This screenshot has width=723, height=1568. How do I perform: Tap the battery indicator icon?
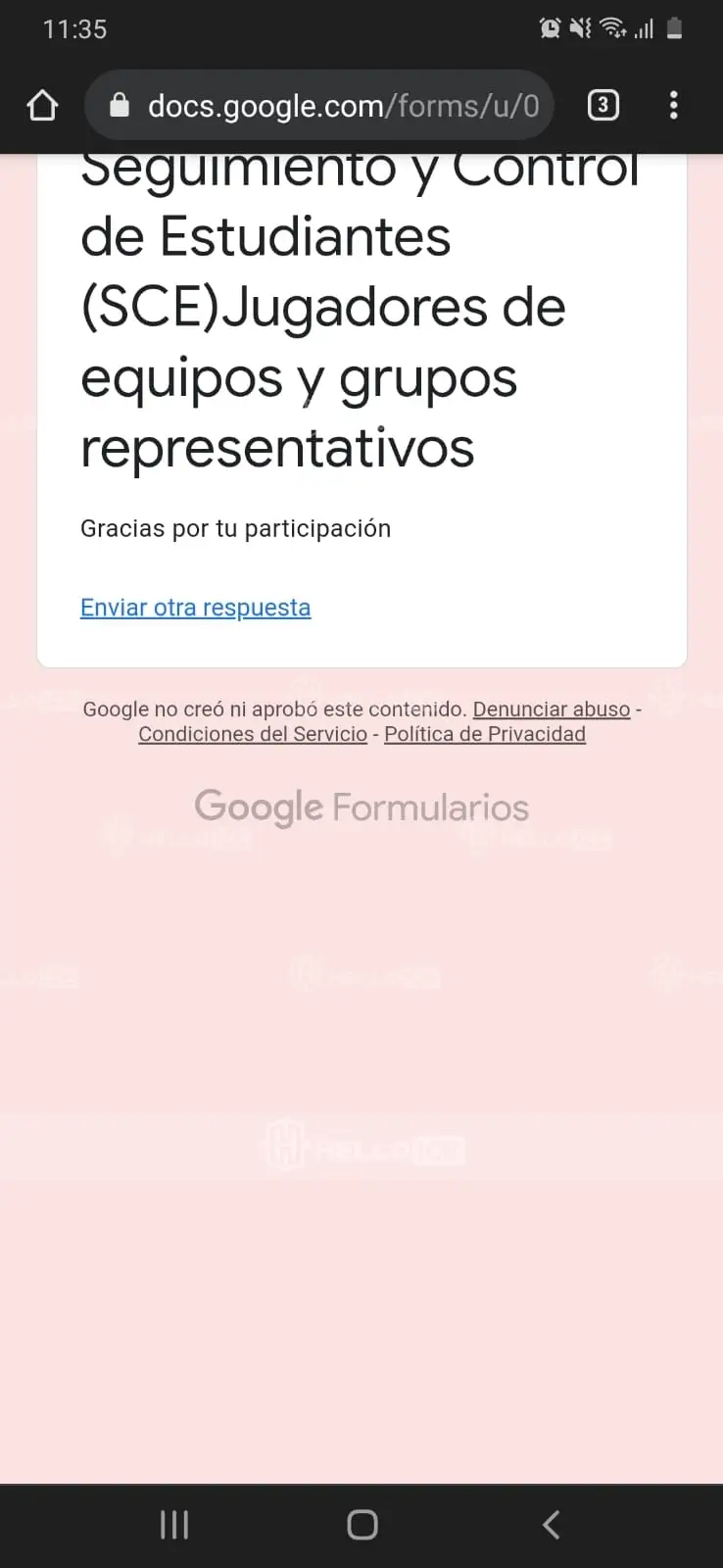point(673,28)
